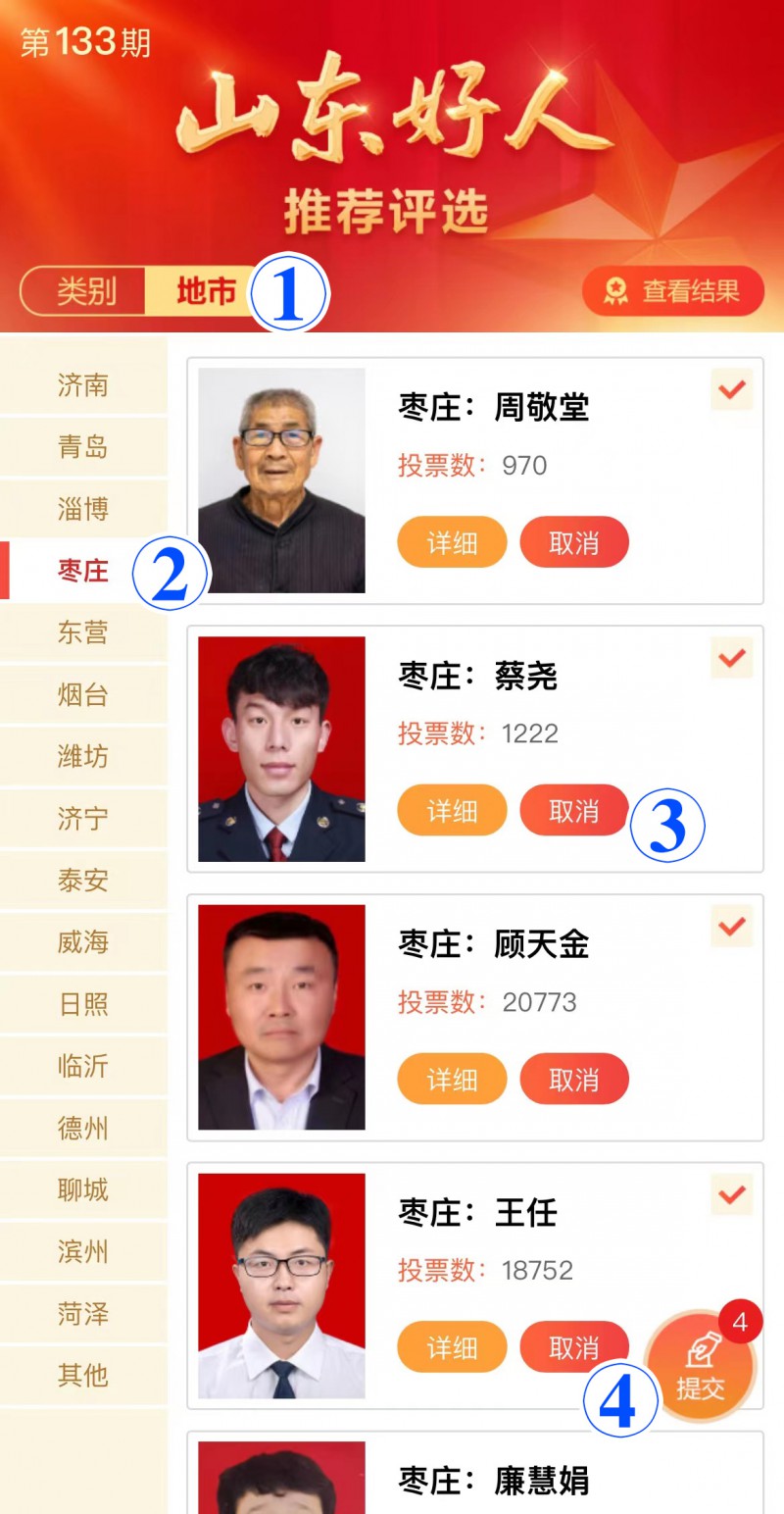784x1514 pixels.
Task: Uncheck 王任's selection checkbox
Action: (731, 1194)
